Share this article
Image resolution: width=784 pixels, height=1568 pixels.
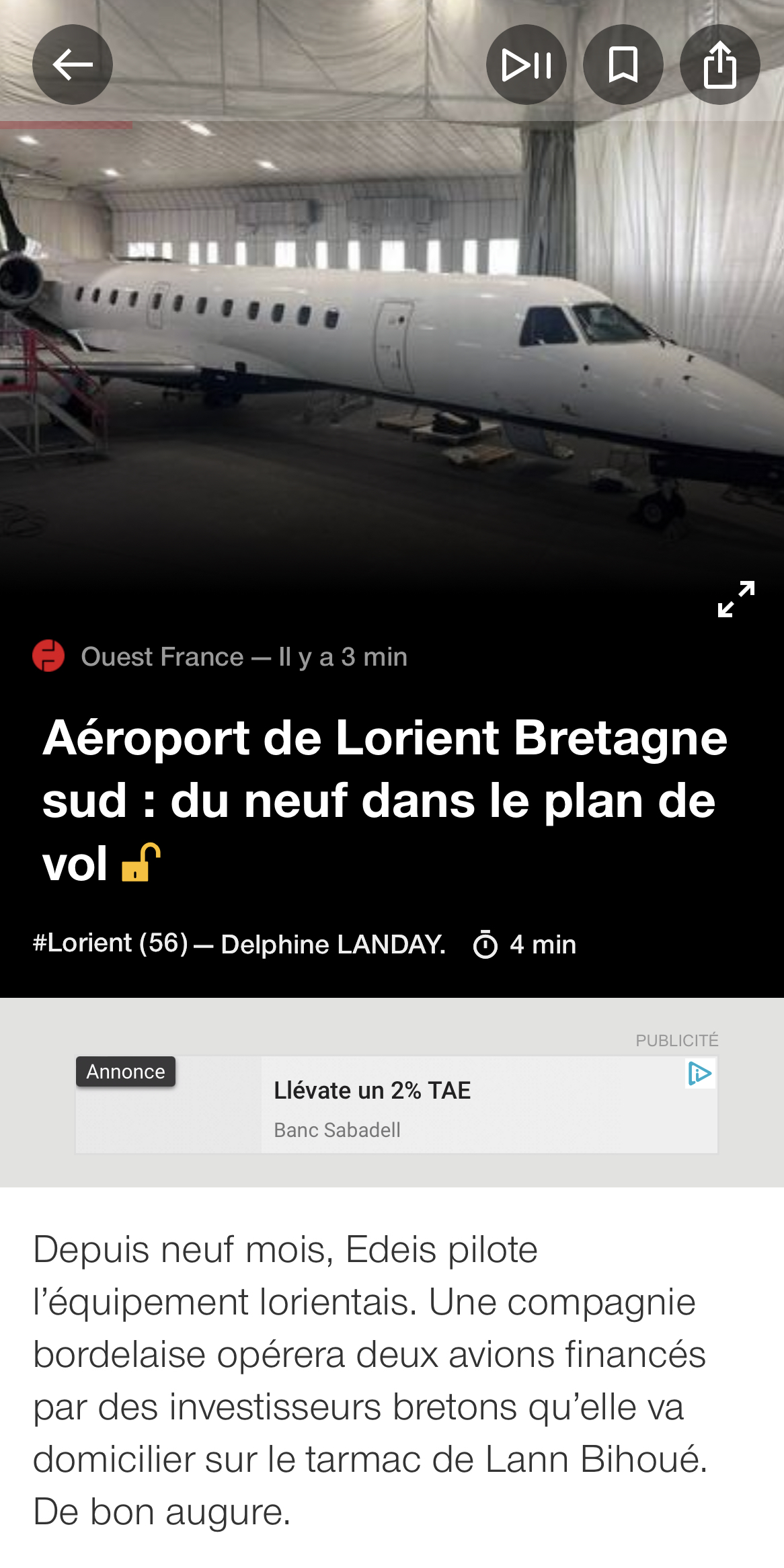[720, 65]
